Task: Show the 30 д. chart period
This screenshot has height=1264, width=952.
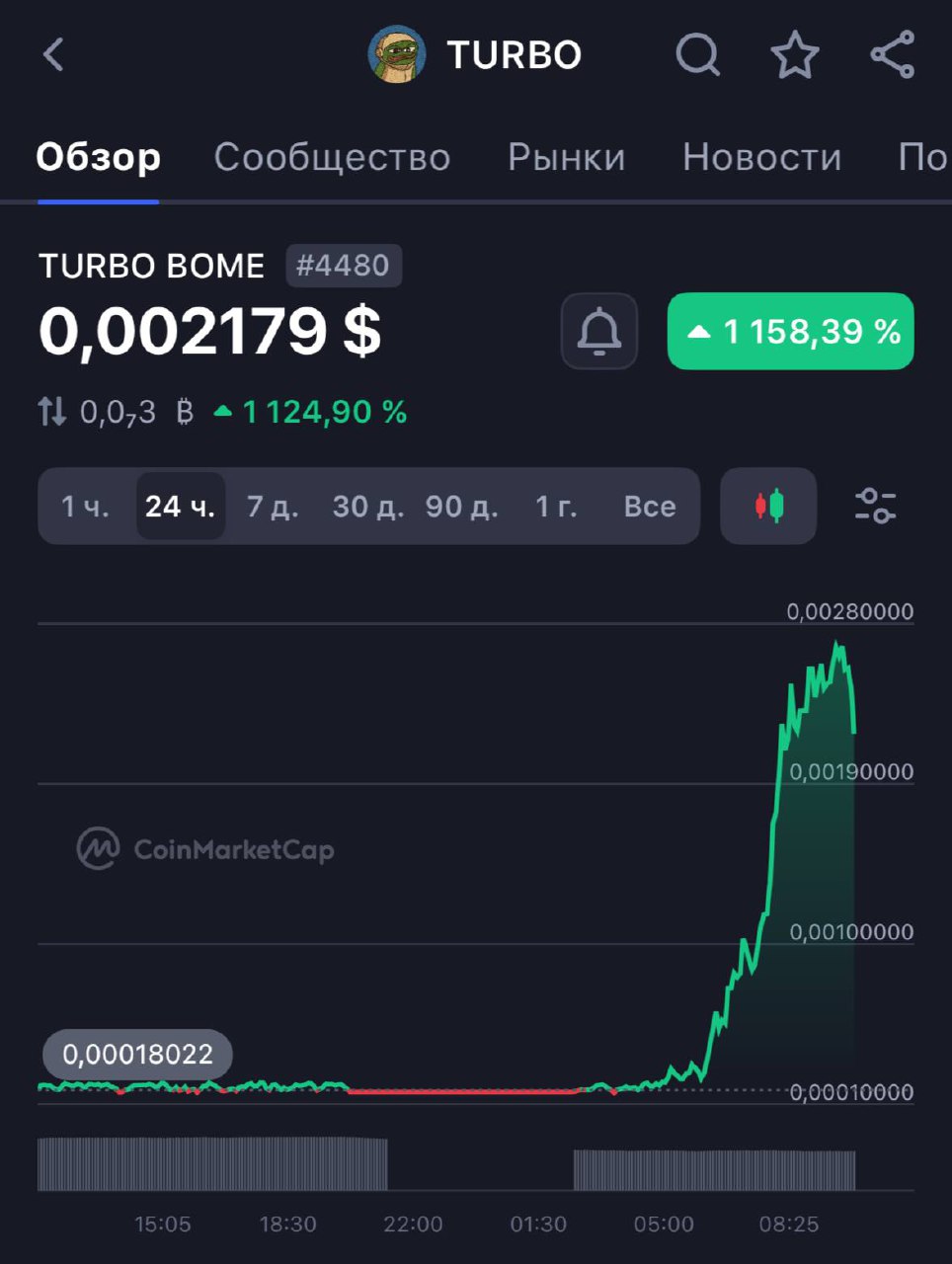Action: (x=367, y=507)
